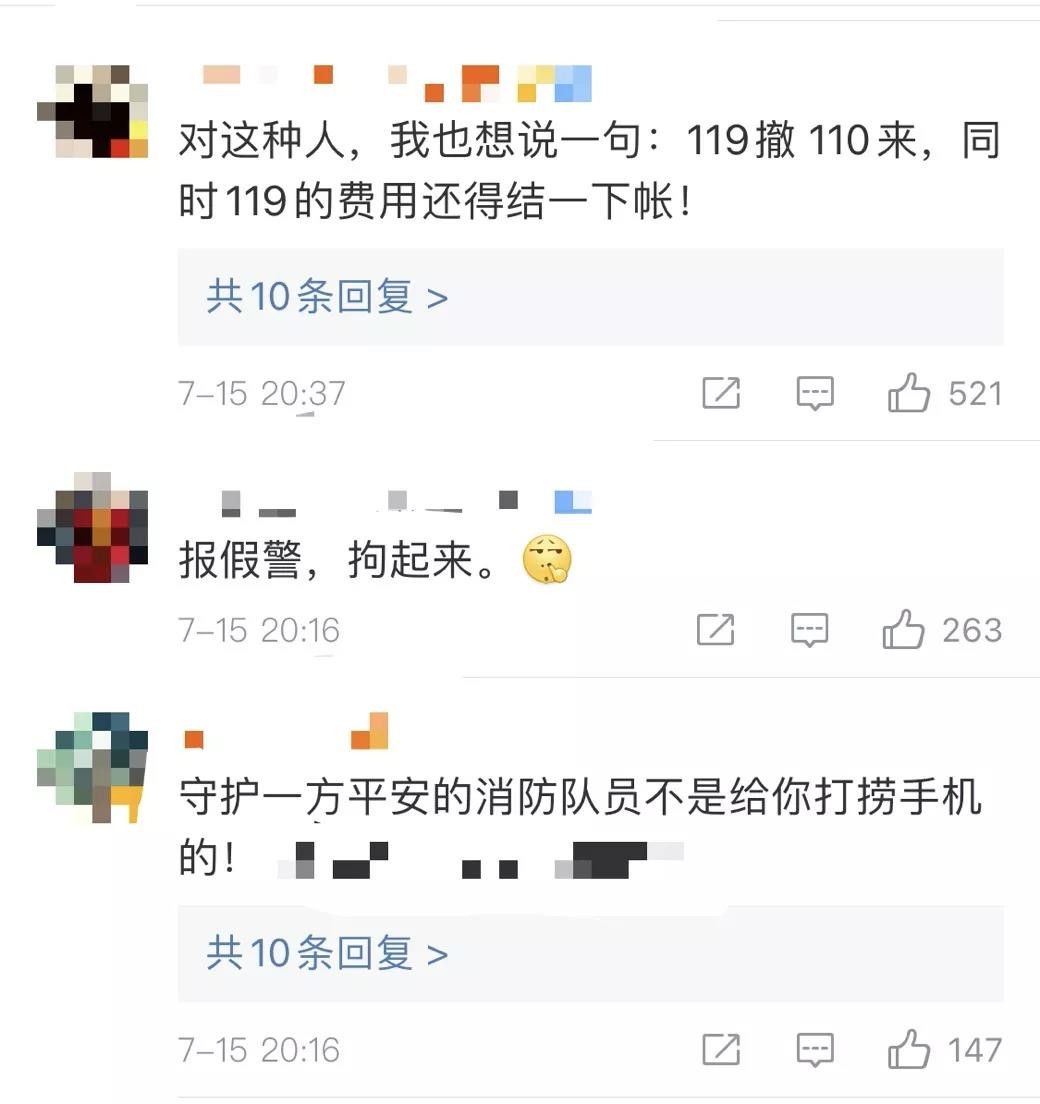Screen dimensions: 1040x1104
Task: Open the 10 replies under the 119撤110来 comment
Action: tap(327, 297)
